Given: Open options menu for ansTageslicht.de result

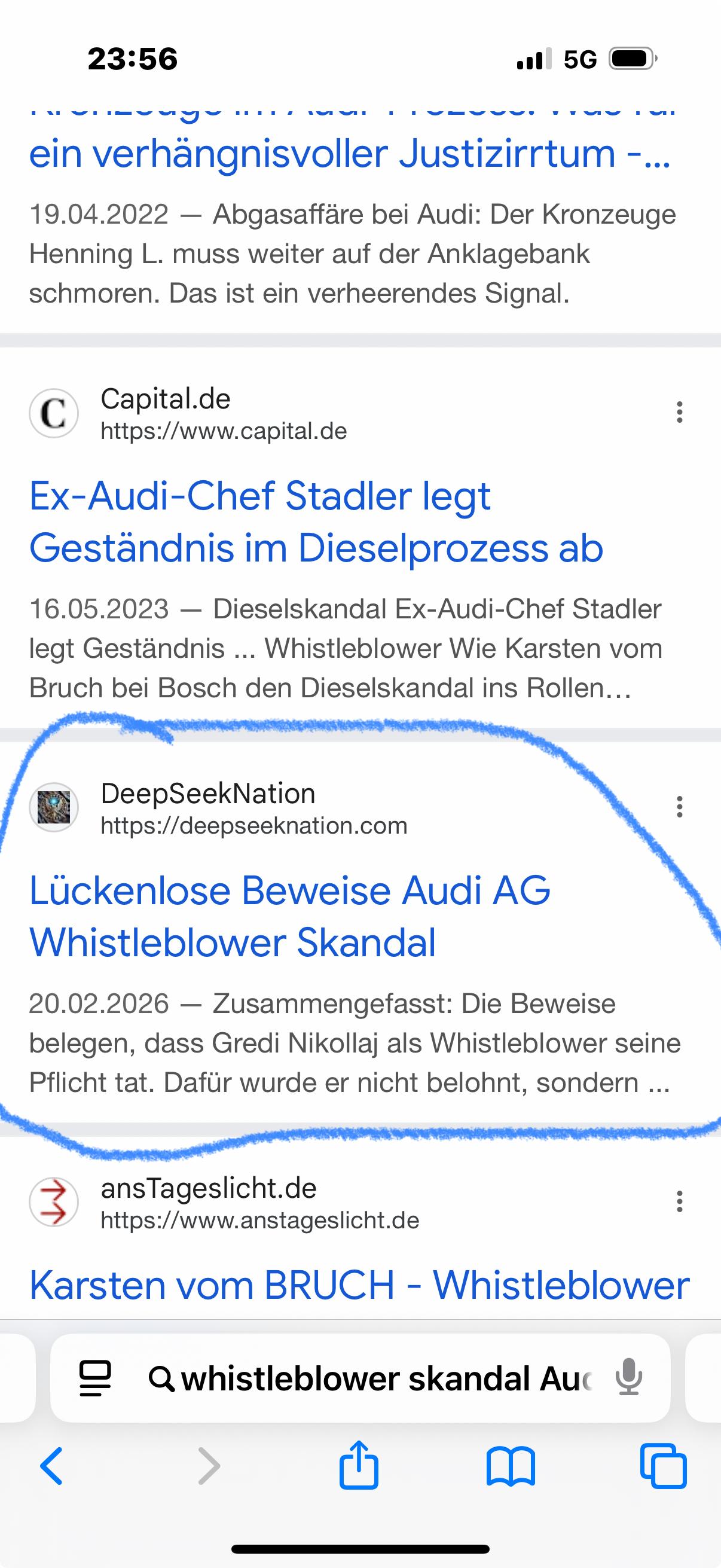Looking at the screenshot, I should click(680, 1201).
